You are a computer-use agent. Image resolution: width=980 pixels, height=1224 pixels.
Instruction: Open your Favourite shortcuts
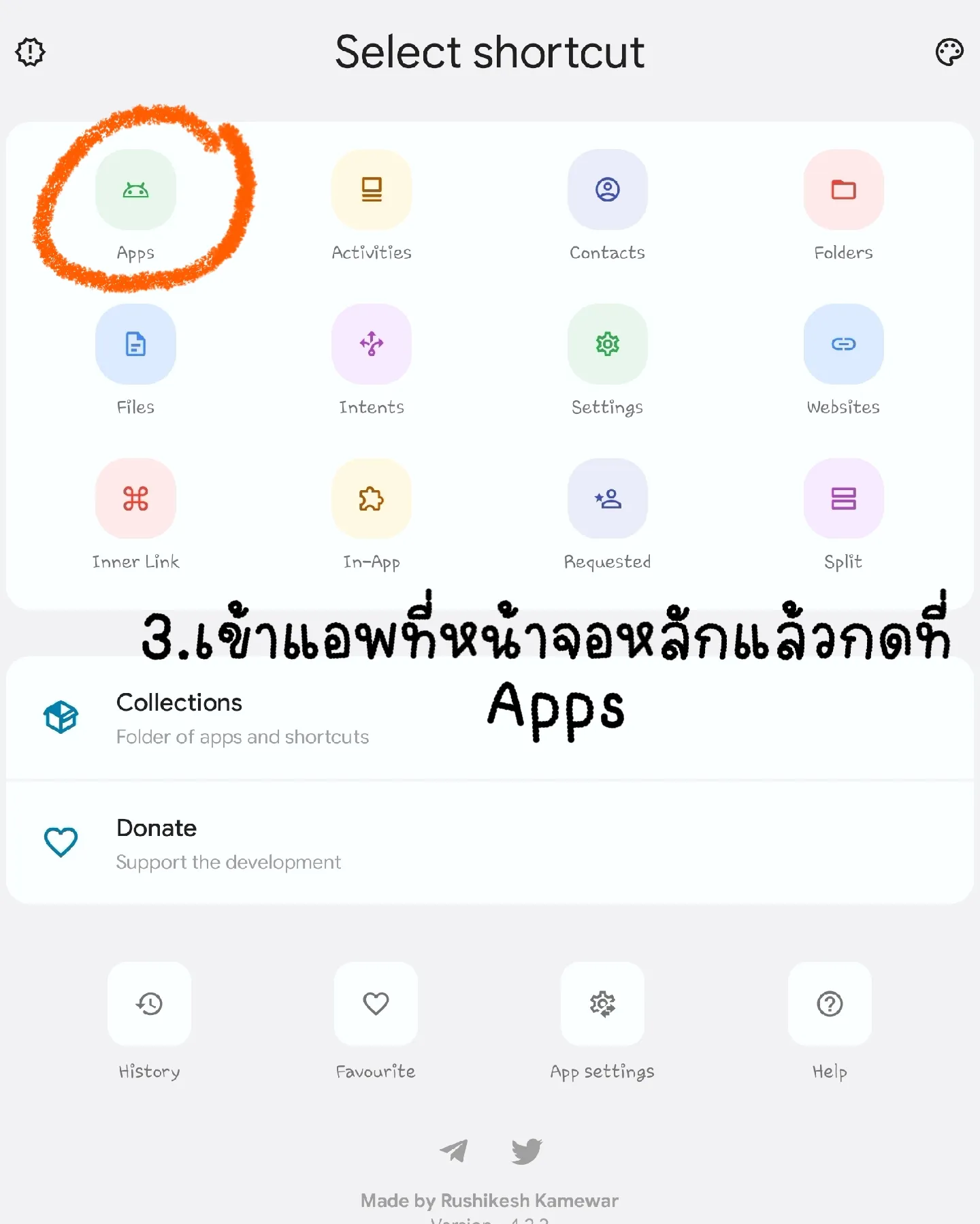(376, 1004)
